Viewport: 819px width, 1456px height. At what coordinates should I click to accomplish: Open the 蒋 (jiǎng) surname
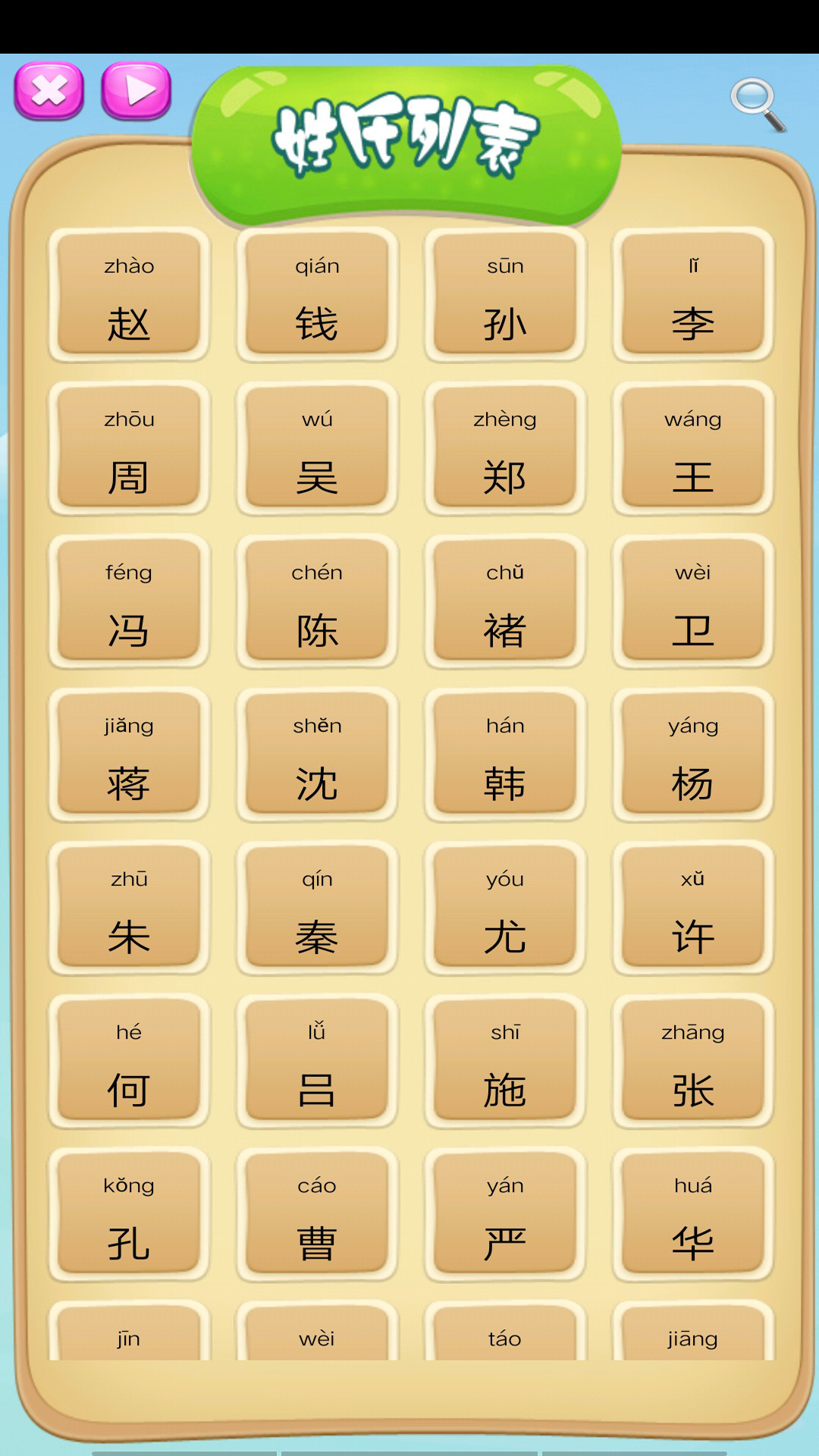tap(129, 754)
